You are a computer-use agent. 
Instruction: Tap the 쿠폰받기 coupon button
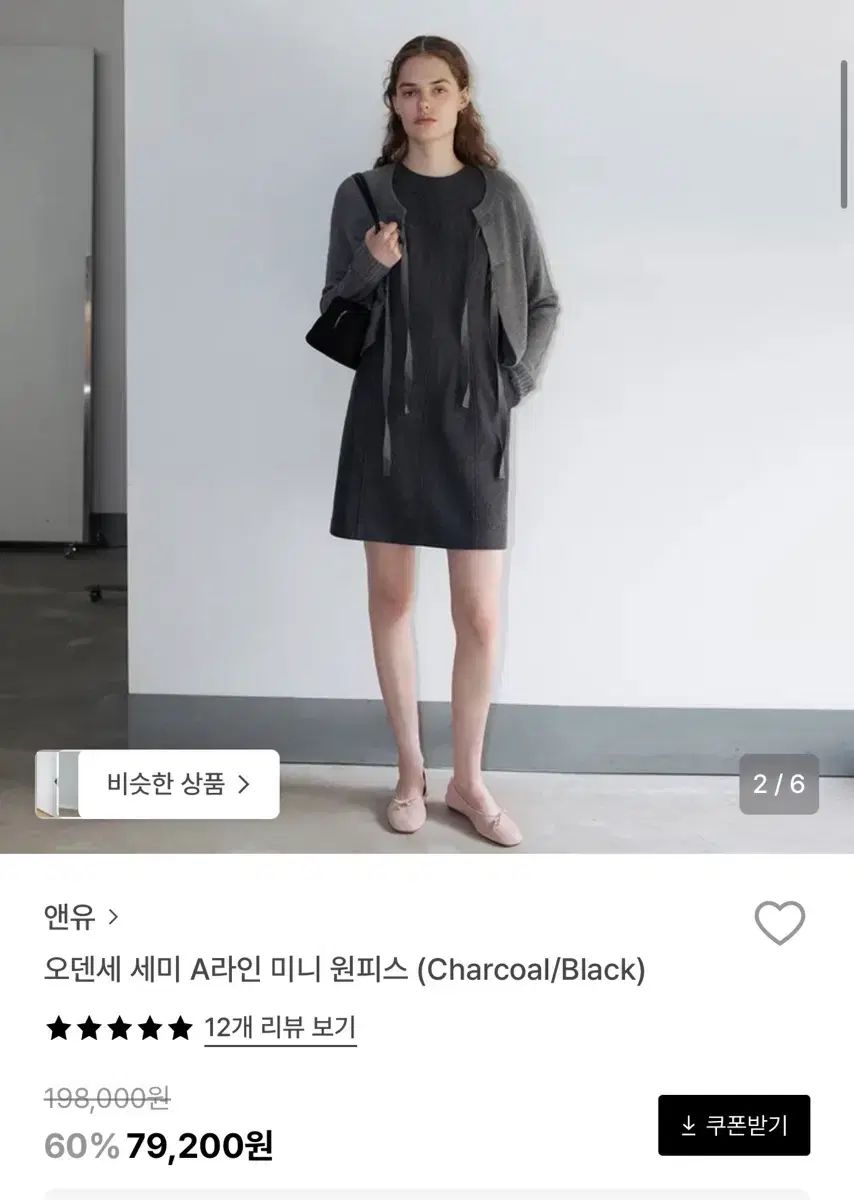pyautogui.click(x=734, y=1125)
